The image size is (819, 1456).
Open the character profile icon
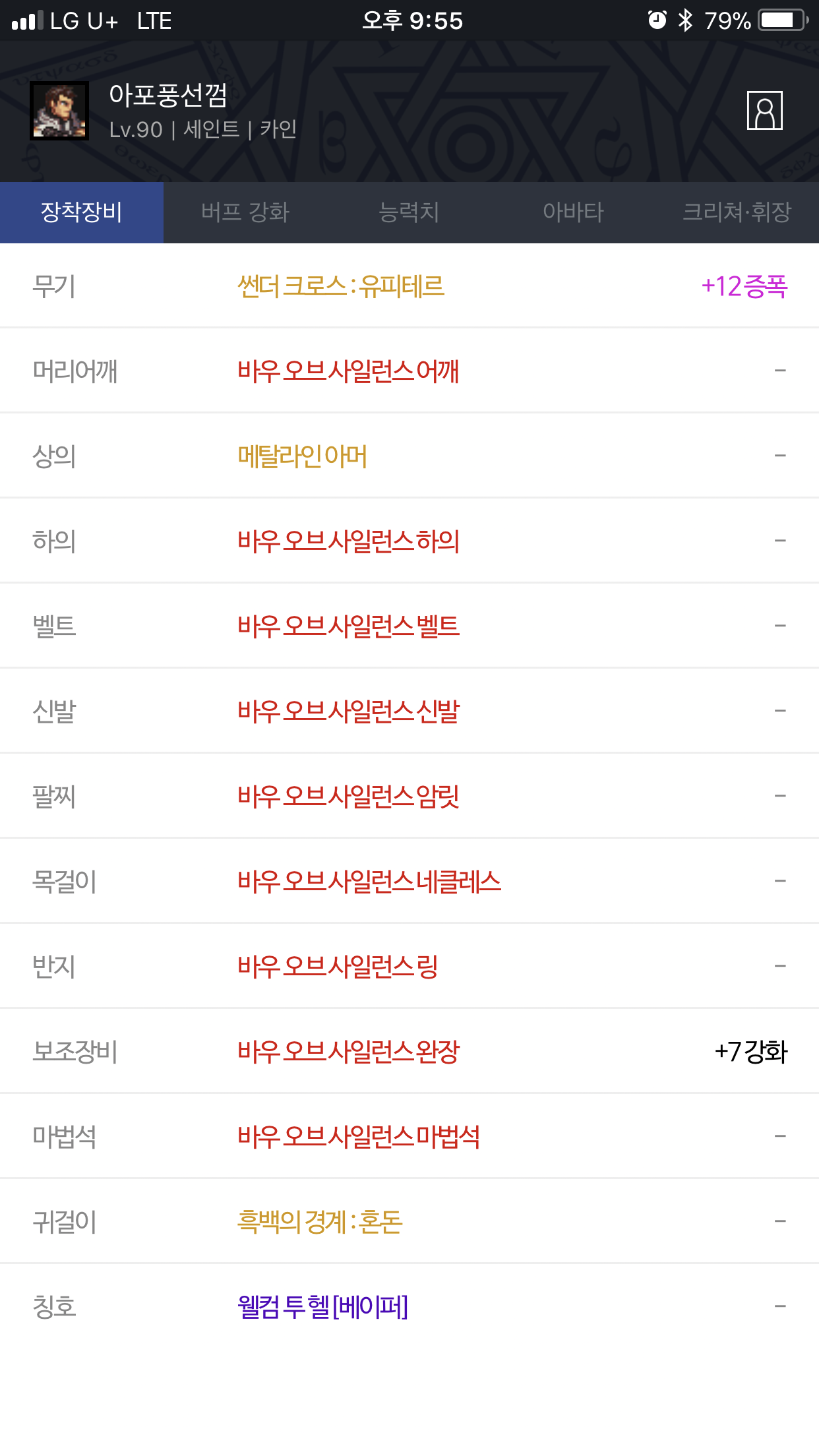764,111
